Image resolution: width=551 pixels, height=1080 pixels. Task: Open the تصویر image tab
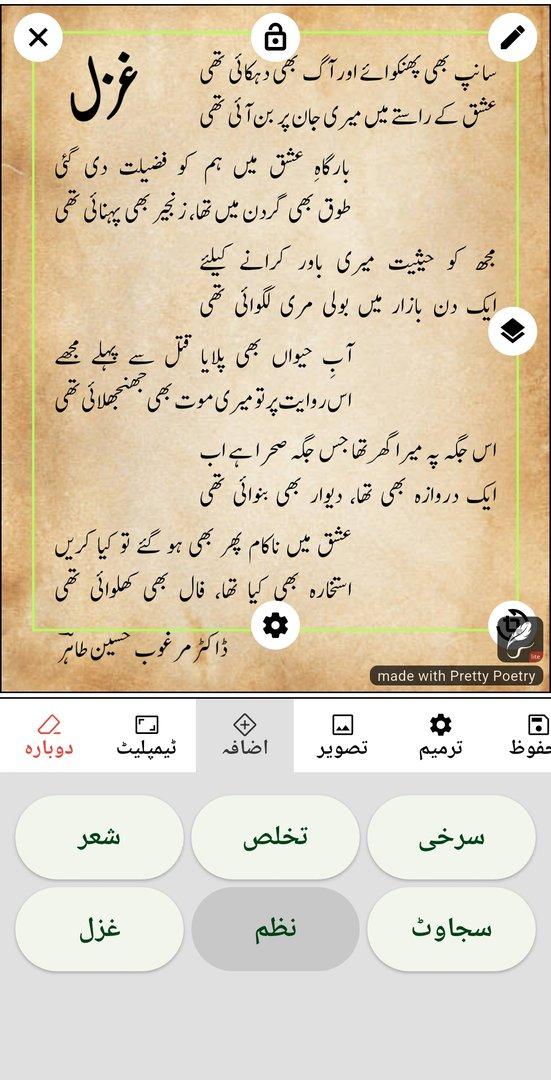coord(342,736)
